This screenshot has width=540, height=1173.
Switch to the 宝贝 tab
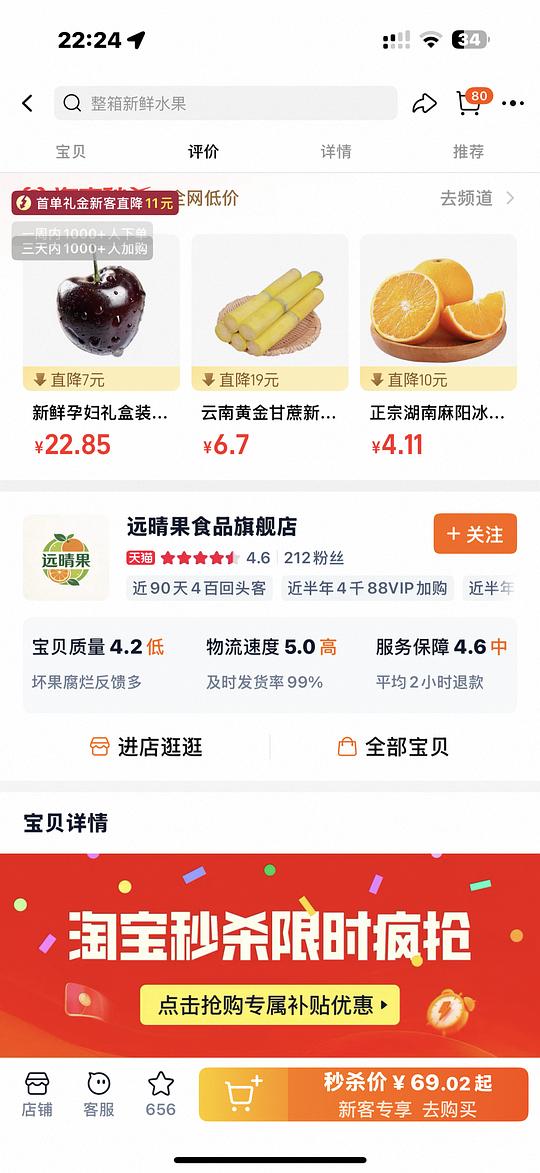[x=70, y=152]
